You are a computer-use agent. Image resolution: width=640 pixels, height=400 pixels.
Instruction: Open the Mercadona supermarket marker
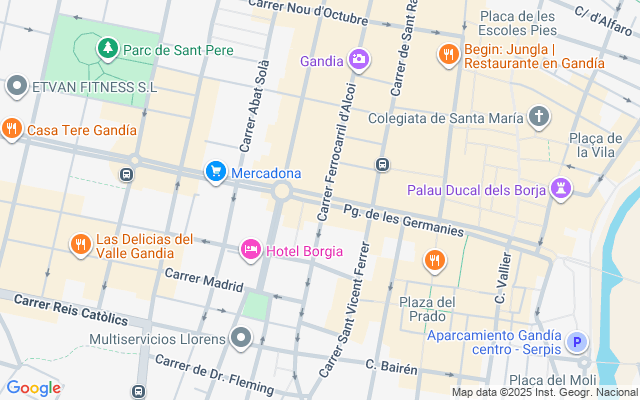point(215,172)
